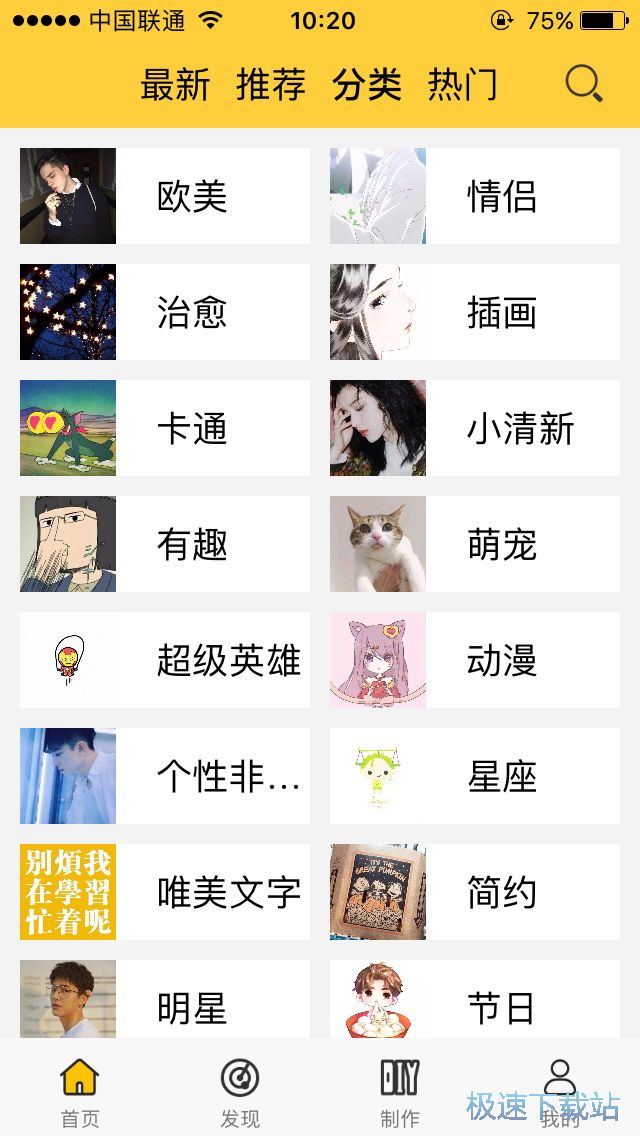Open the 插画 category

(475, 312)
